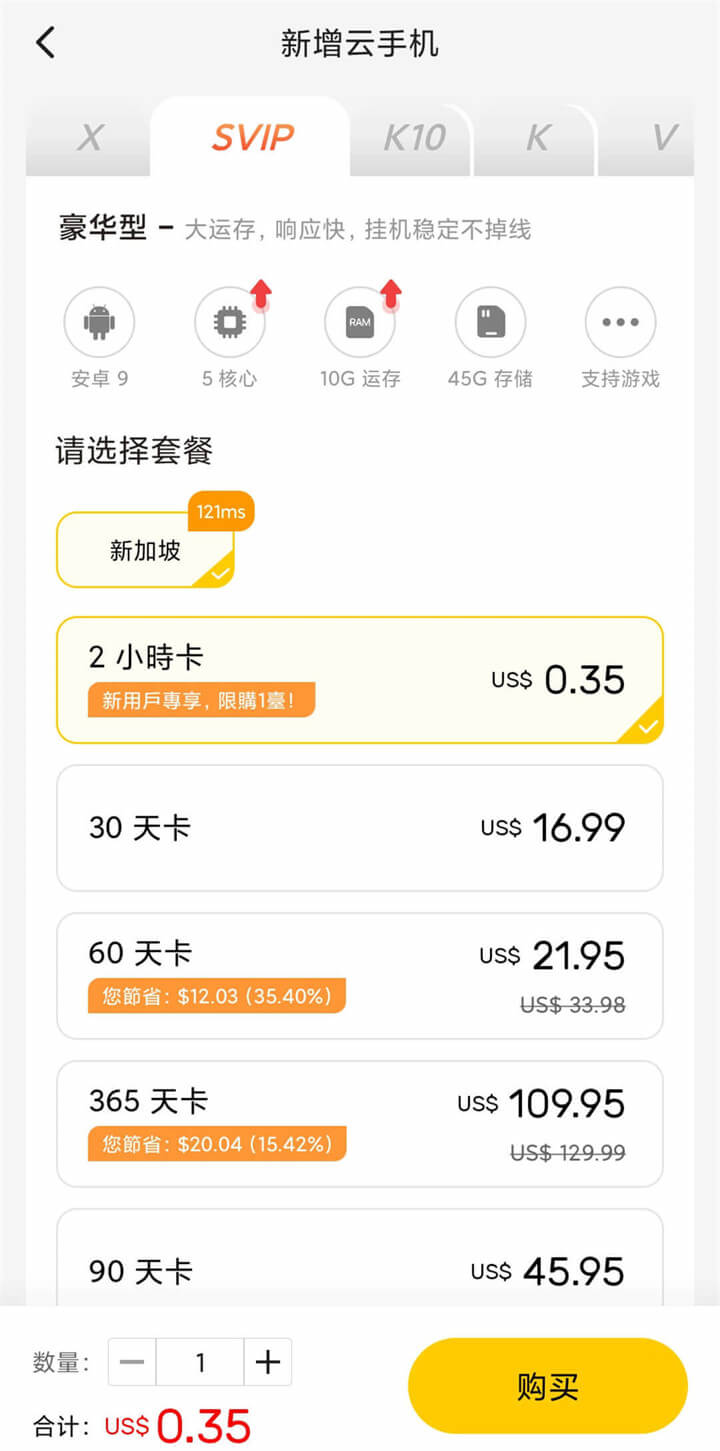Screen dimensions: 720x1451
Task: Select the 365 天卡 annual plan
Action: [x=360, y=1124]
